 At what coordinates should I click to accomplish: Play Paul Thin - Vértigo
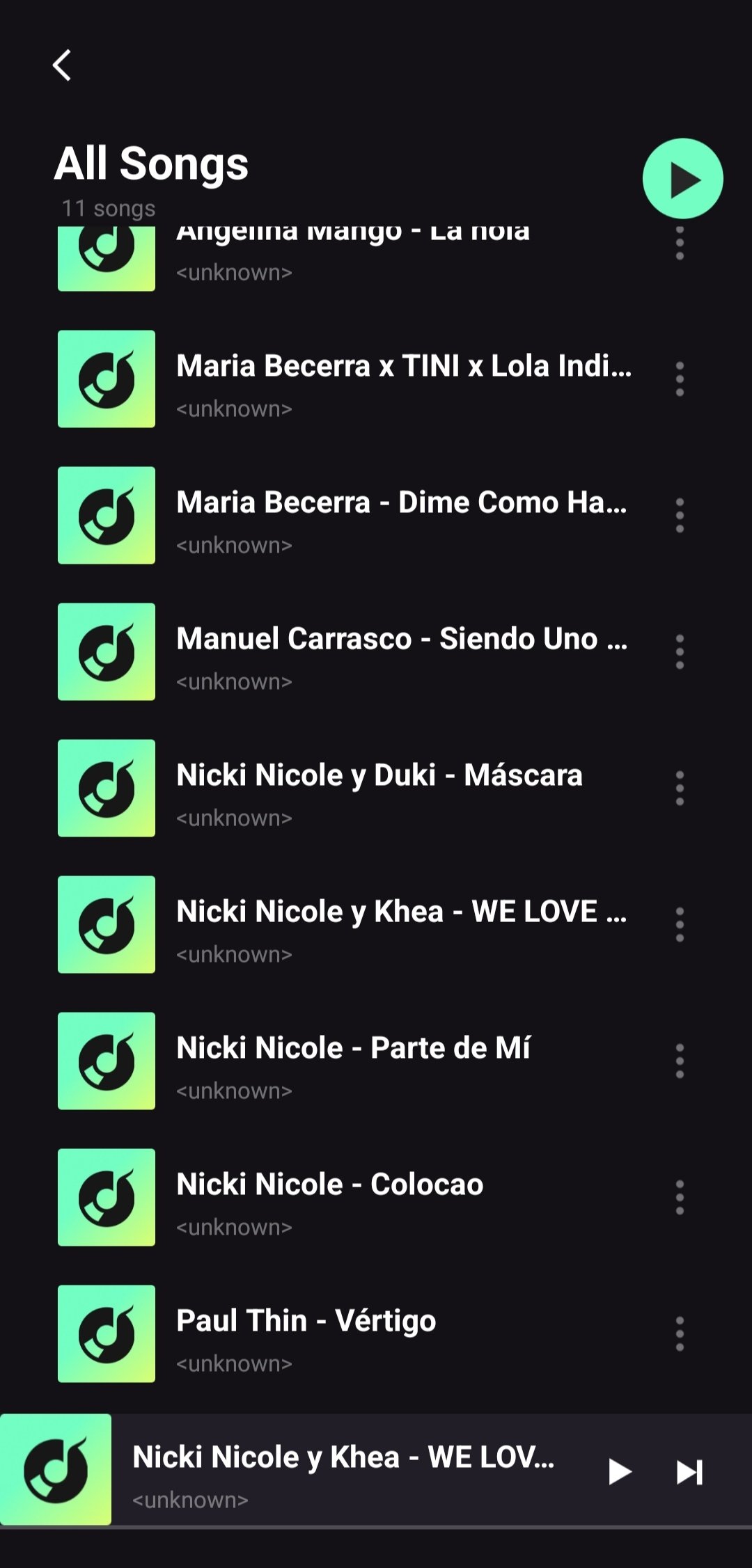pyautogui.click(x=306, y=1334)
